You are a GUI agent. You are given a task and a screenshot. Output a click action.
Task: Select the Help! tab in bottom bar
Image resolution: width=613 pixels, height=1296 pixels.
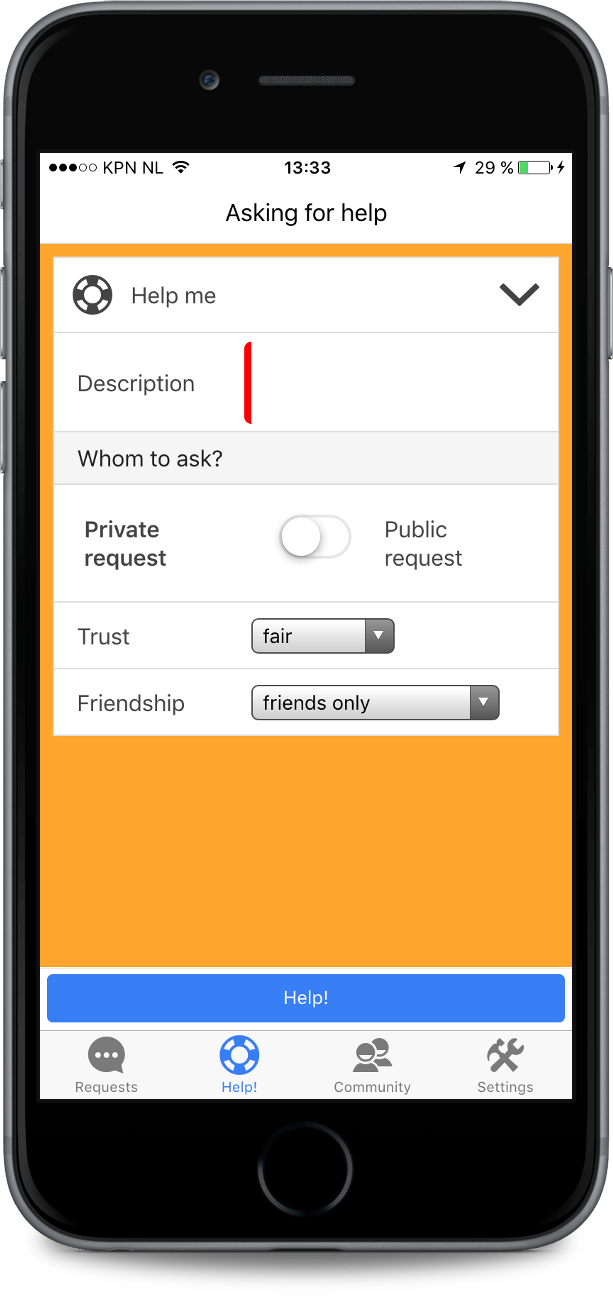(x=239, y=1065)
